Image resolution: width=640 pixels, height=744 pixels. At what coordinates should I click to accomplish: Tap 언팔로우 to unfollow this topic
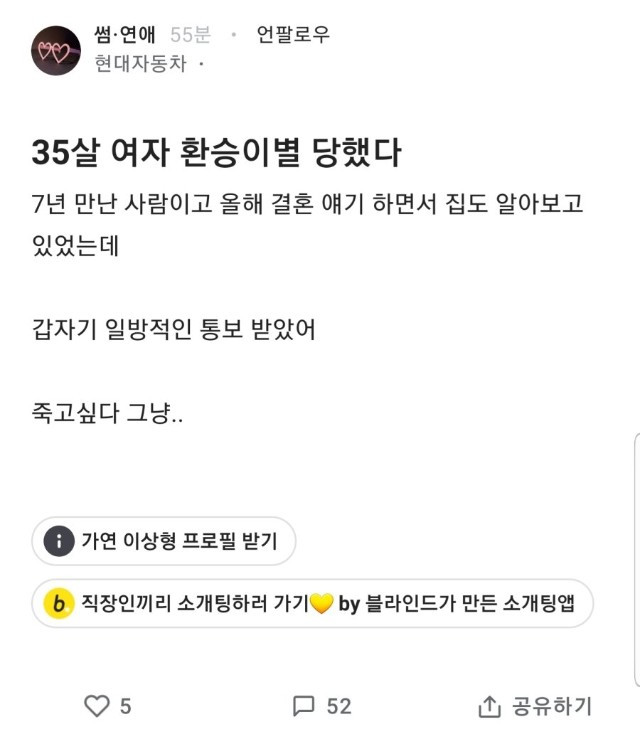point(293,35)
